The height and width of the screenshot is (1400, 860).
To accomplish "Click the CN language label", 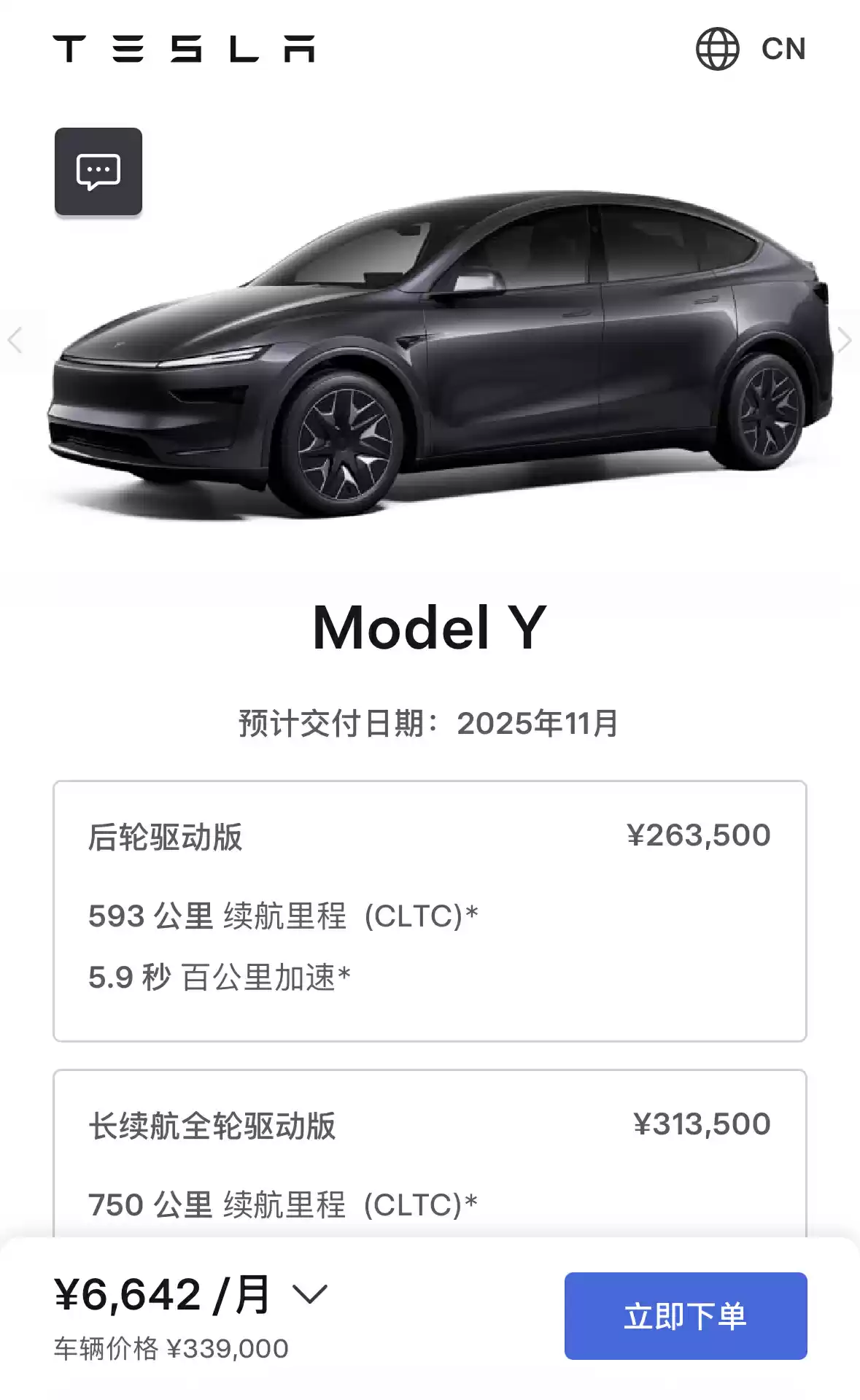I will click(783, 49).
